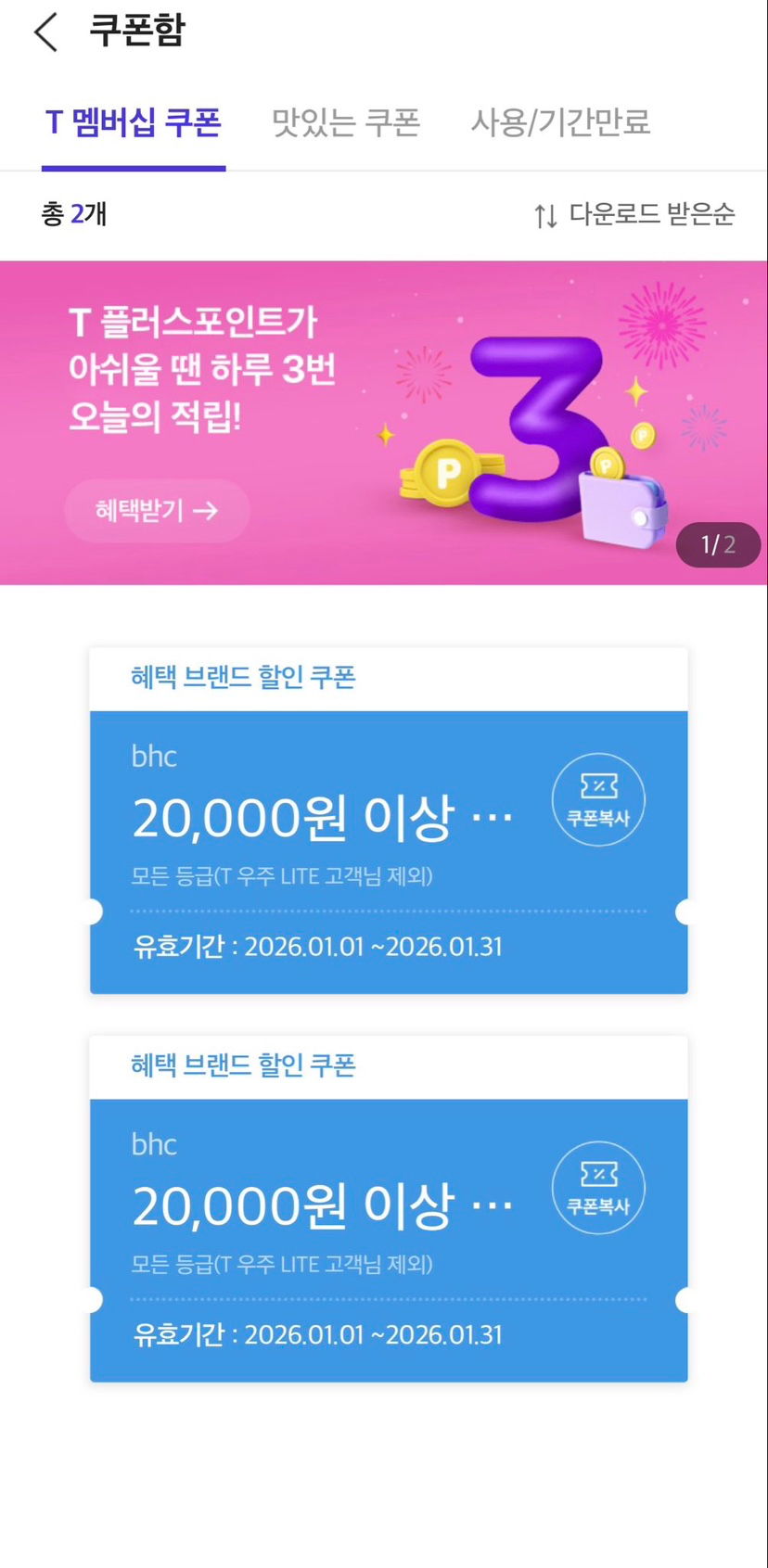
Task: Open the 사용/기간만료 tab
Action: point(559,122)
